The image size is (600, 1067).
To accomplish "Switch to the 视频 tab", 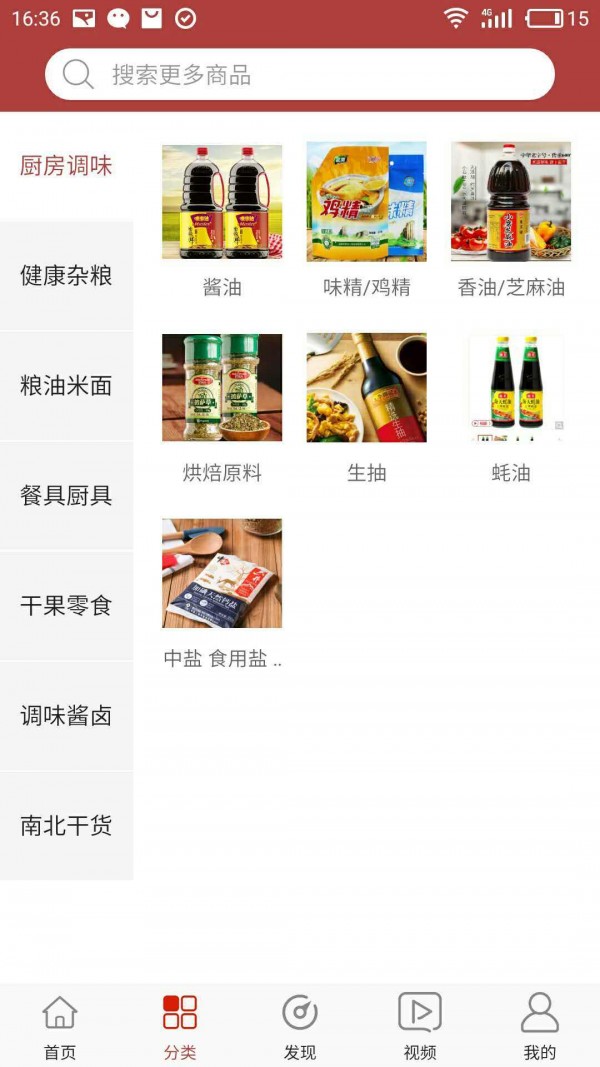I will pyautogui.click(x=420, y=1026).
